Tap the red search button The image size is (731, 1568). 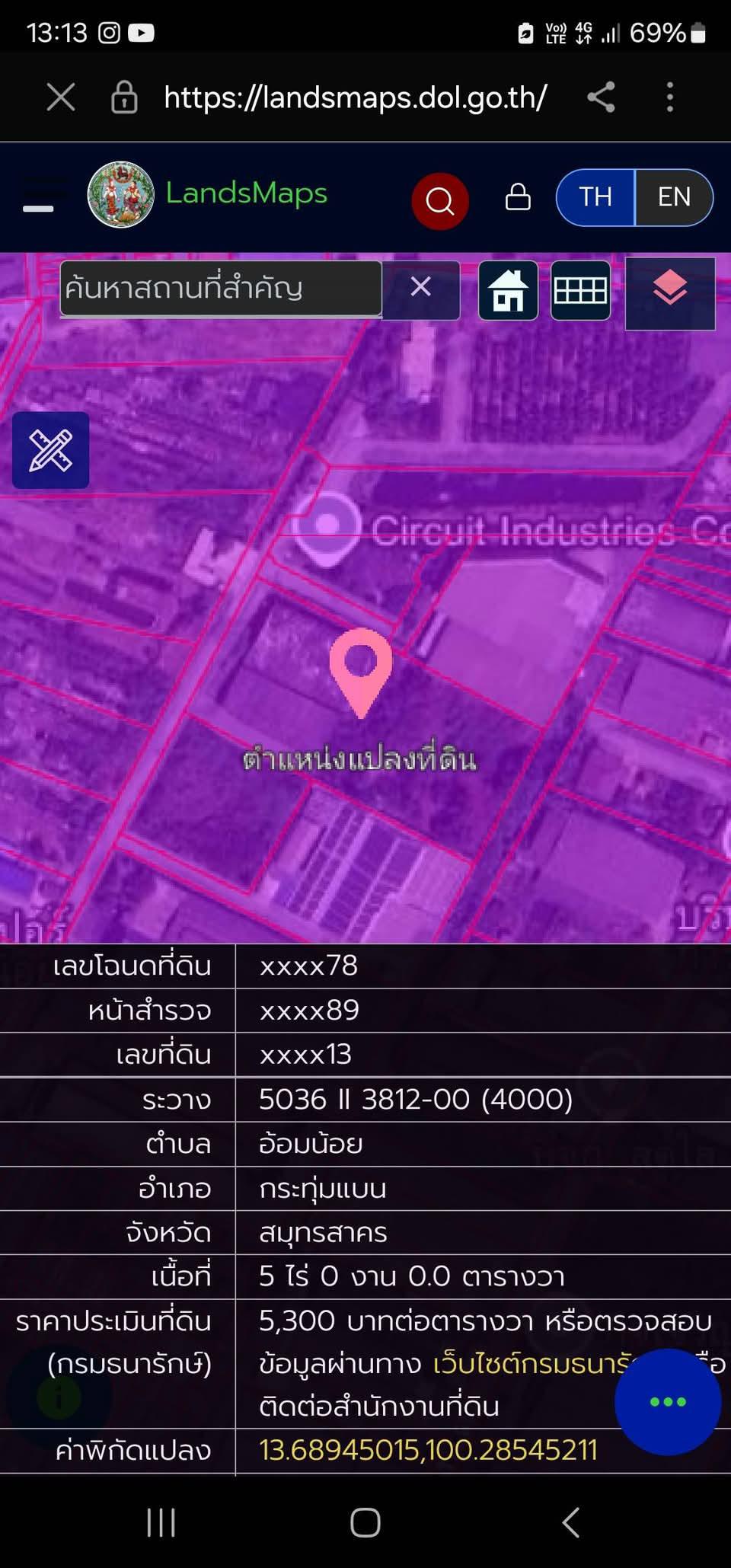440,201
